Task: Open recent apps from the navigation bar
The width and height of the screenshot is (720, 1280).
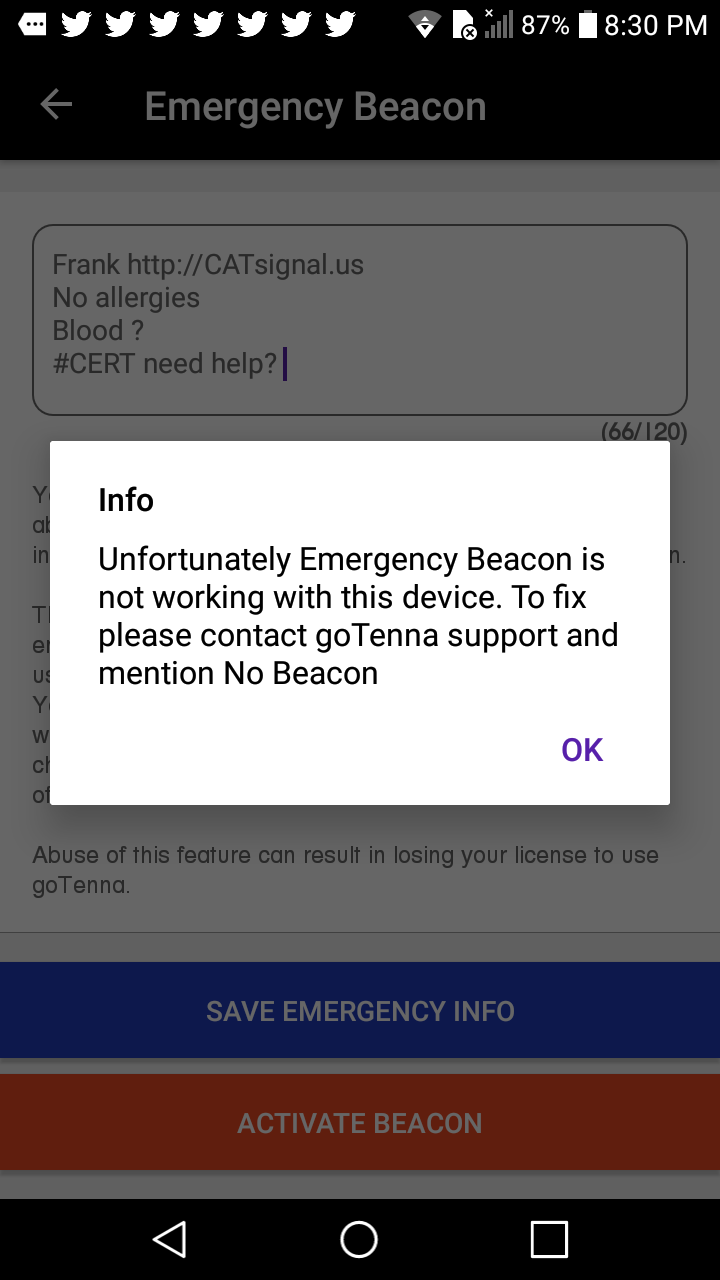Action: (x=549, y=1239)
